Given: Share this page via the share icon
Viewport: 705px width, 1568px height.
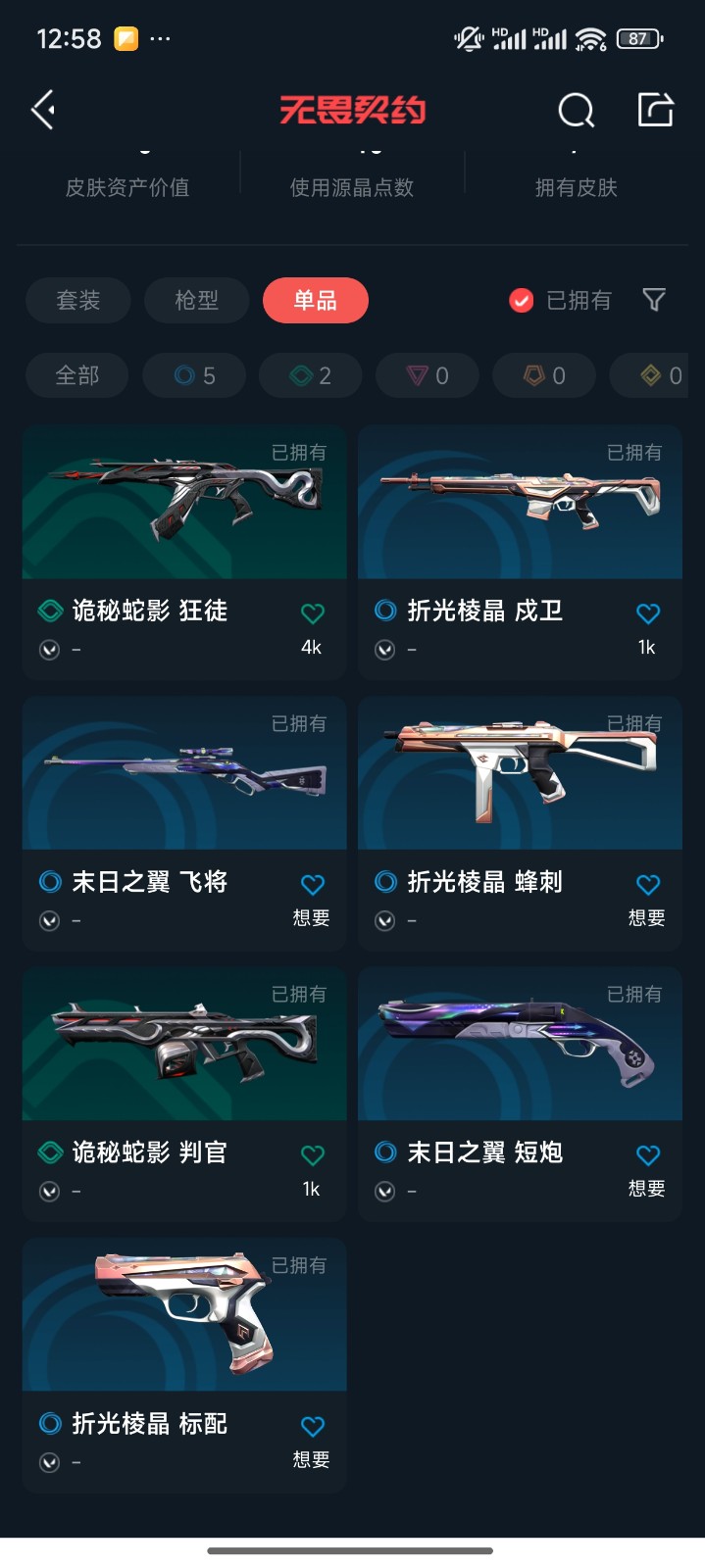Looking at the screenshot, I should (x=655, y=110).
